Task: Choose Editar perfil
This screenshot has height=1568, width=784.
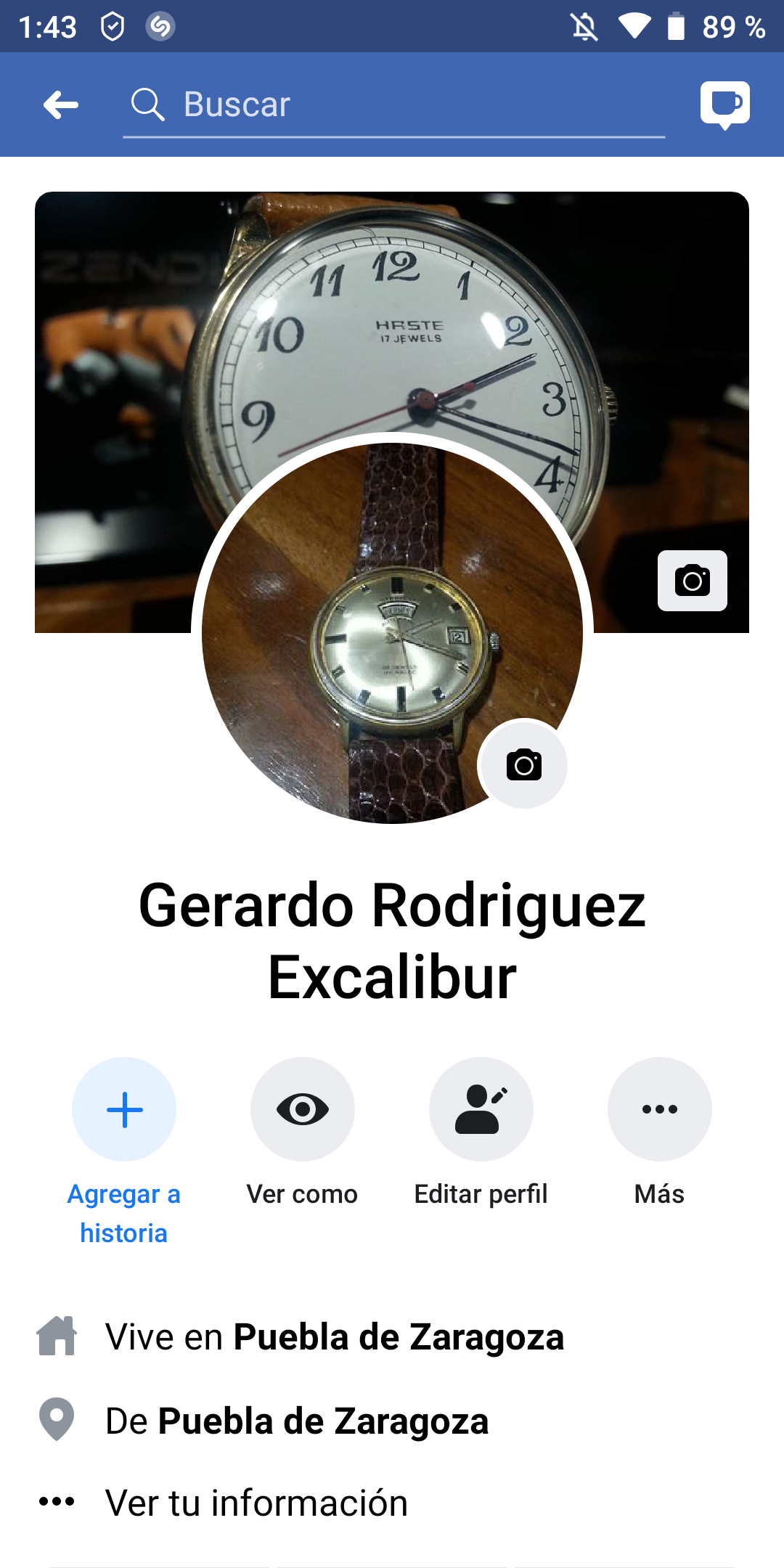Action: tap(481, 1109)
